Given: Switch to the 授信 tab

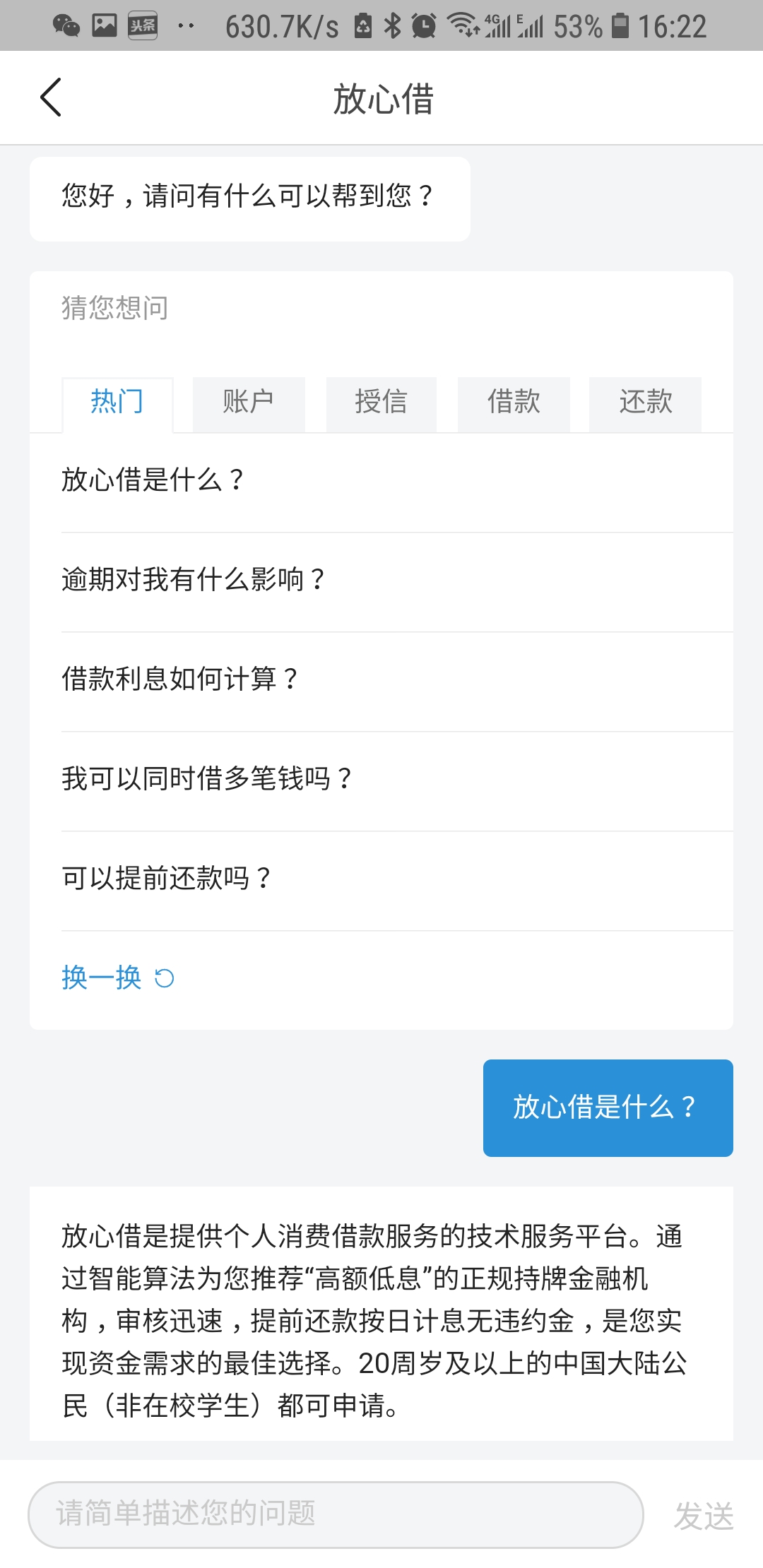Looking at the screenshot, I should coord(381,404).
